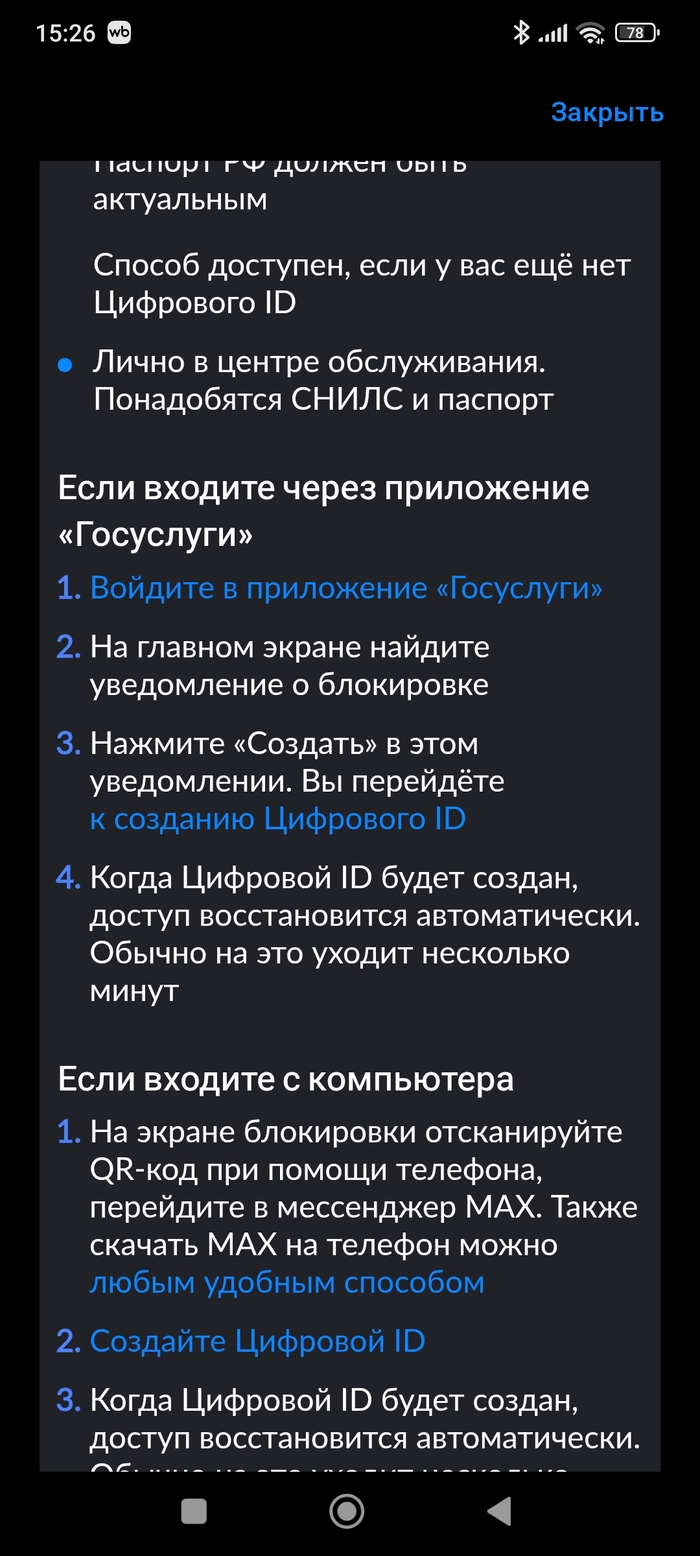Open link Войдите в приложение «Госуслуги»

click(x=346, y=588)
